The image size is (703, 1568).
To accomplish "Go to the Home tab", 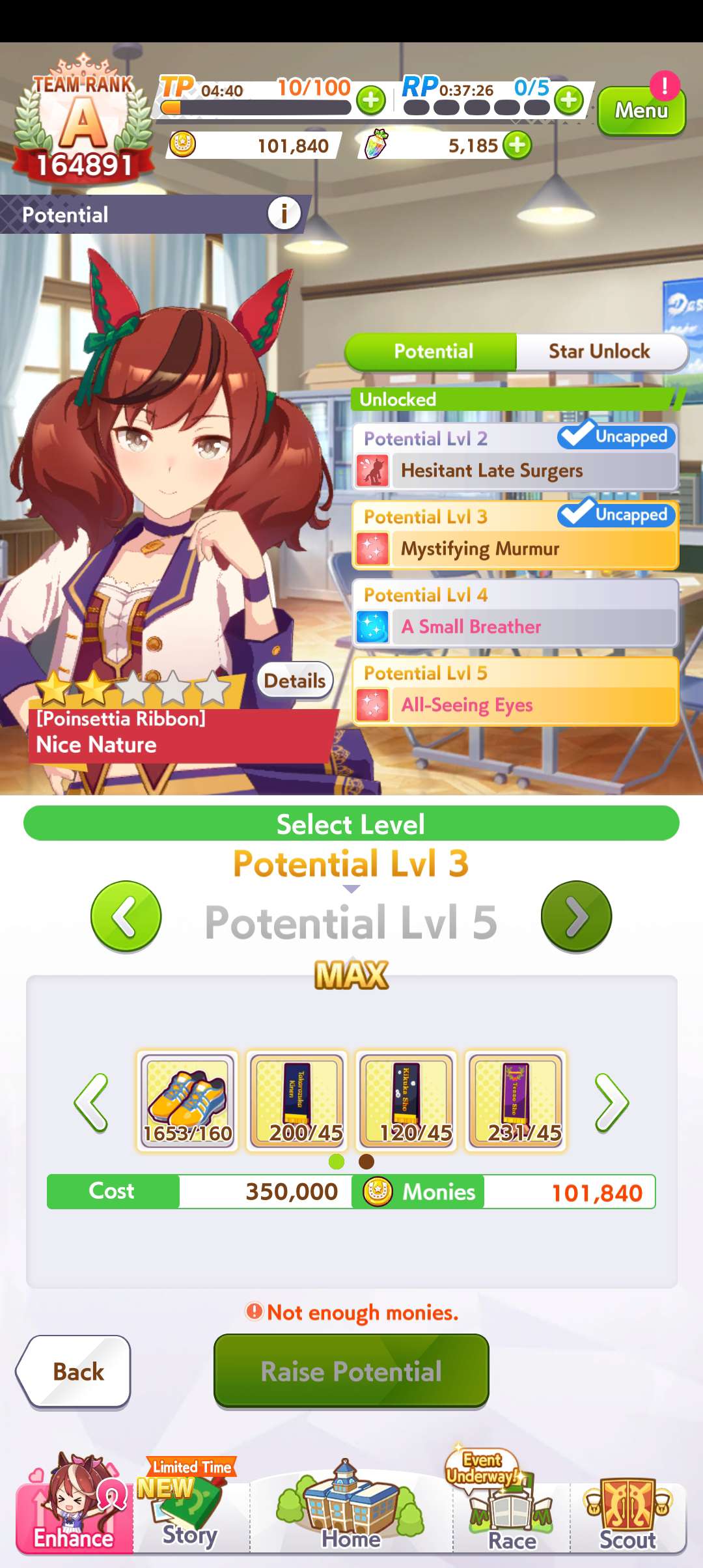I will click(351, 1511).
